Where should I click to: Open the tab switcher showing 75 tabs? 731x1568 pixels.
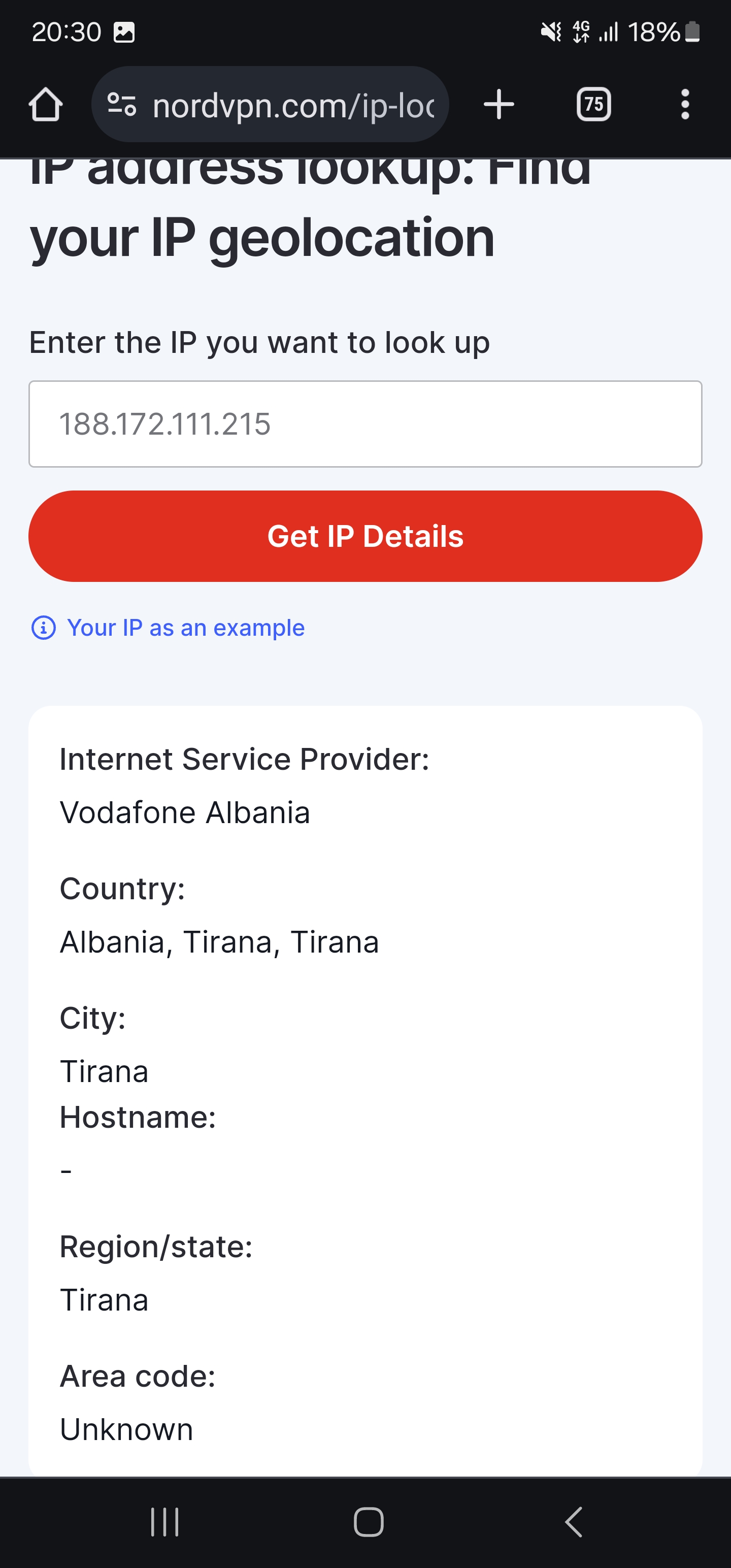click(593, 105)
